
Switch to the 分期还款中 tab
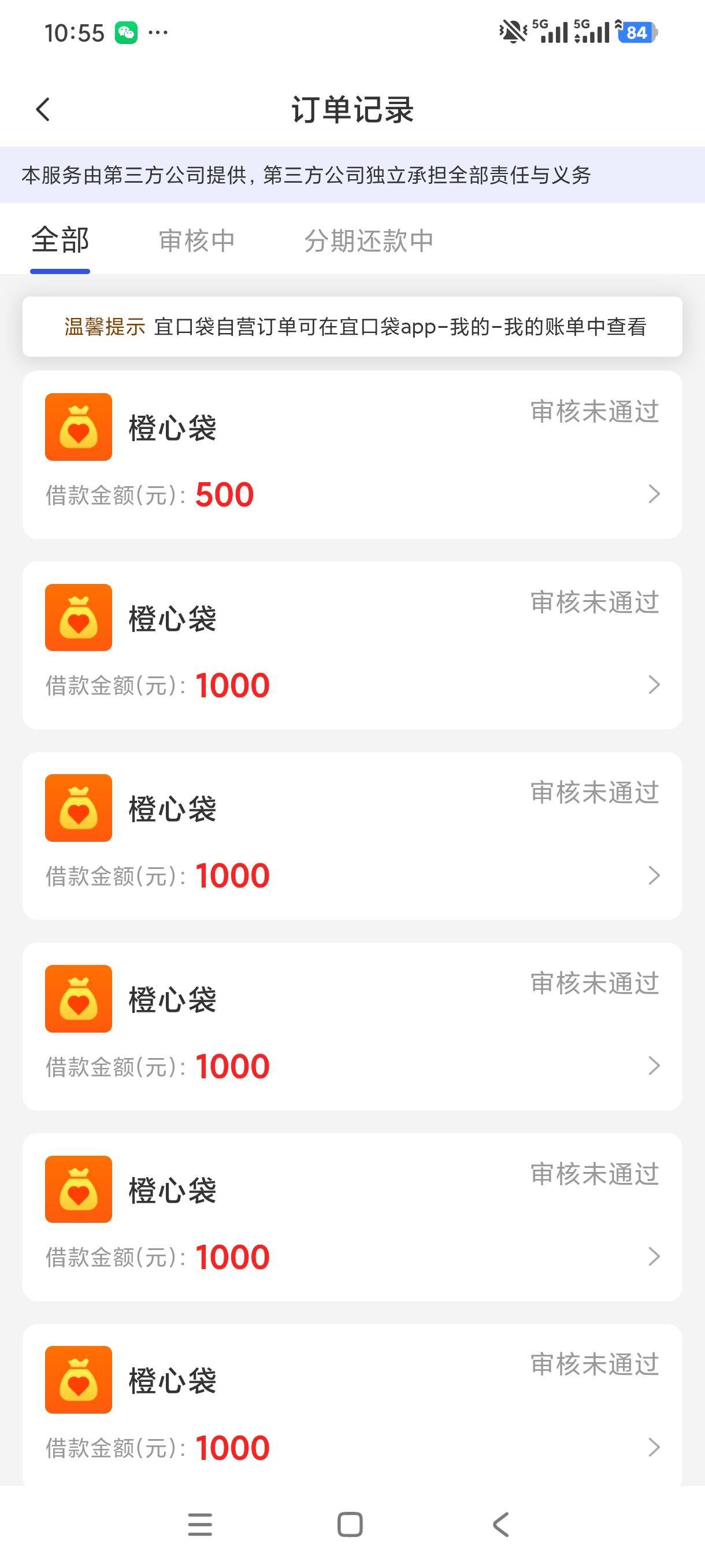pos(369,241)
